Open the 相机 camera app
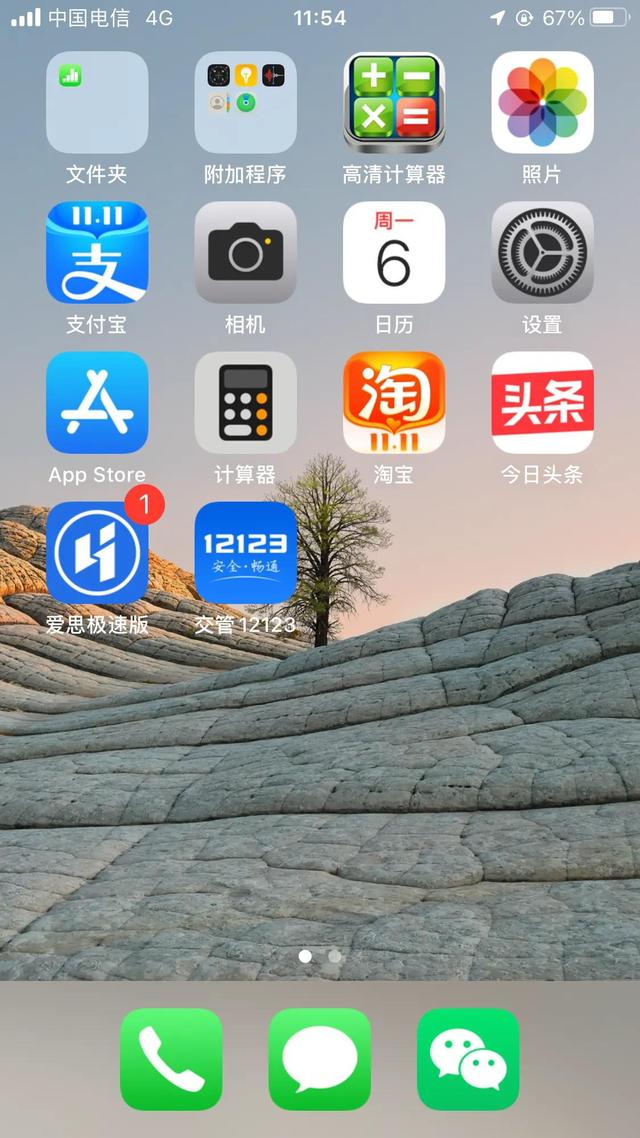640x1138 pixels. pyautogui.click(x=245, y=253)
